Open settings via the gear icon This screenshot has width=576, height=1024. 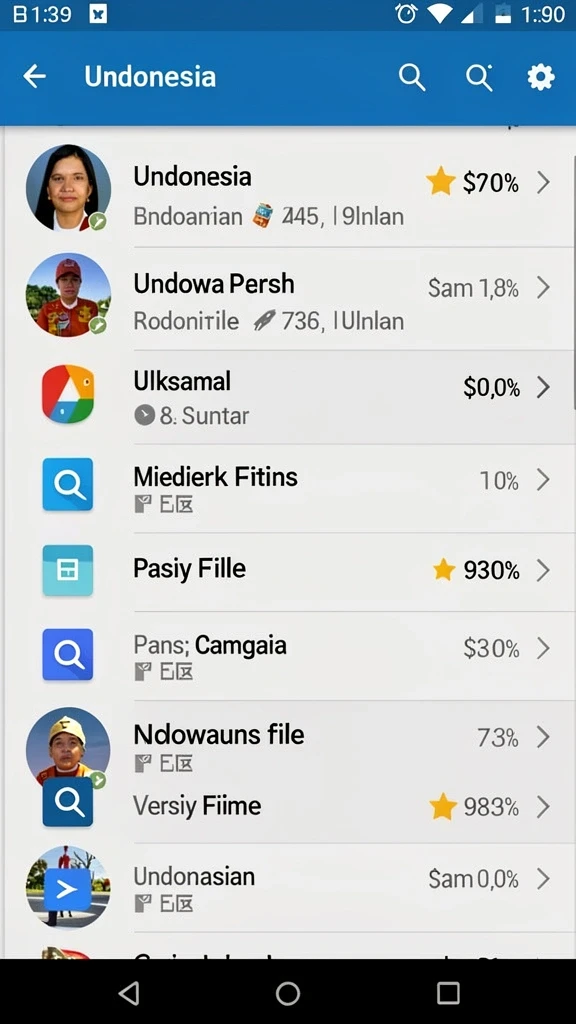[x=541, y=77]
